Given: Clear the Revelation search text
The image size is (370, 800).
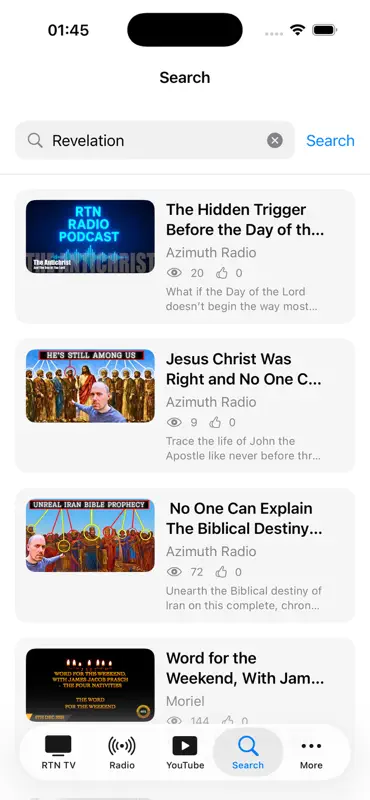Looking at the screenshot, I should [x=275, y=140].
